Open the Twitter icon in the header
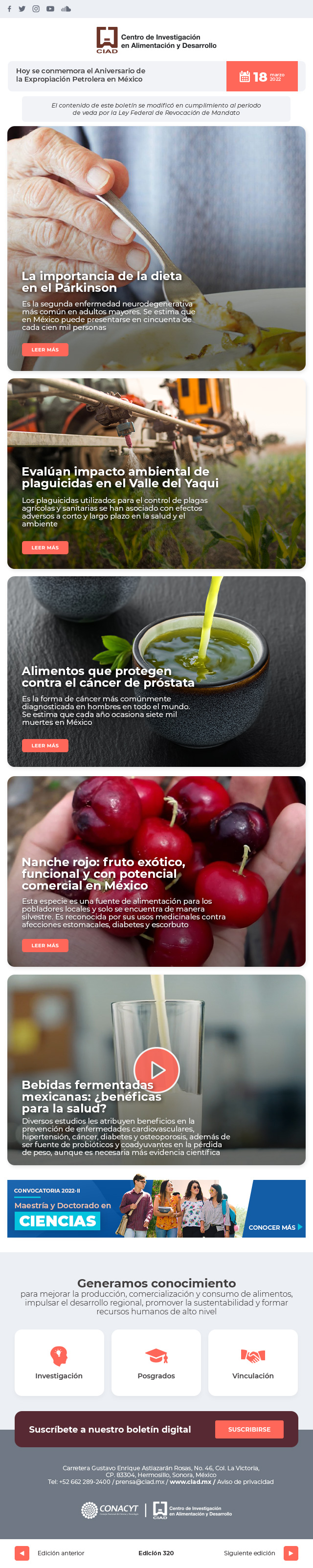Screen dimensions: 313x1568 coord(22,9)
